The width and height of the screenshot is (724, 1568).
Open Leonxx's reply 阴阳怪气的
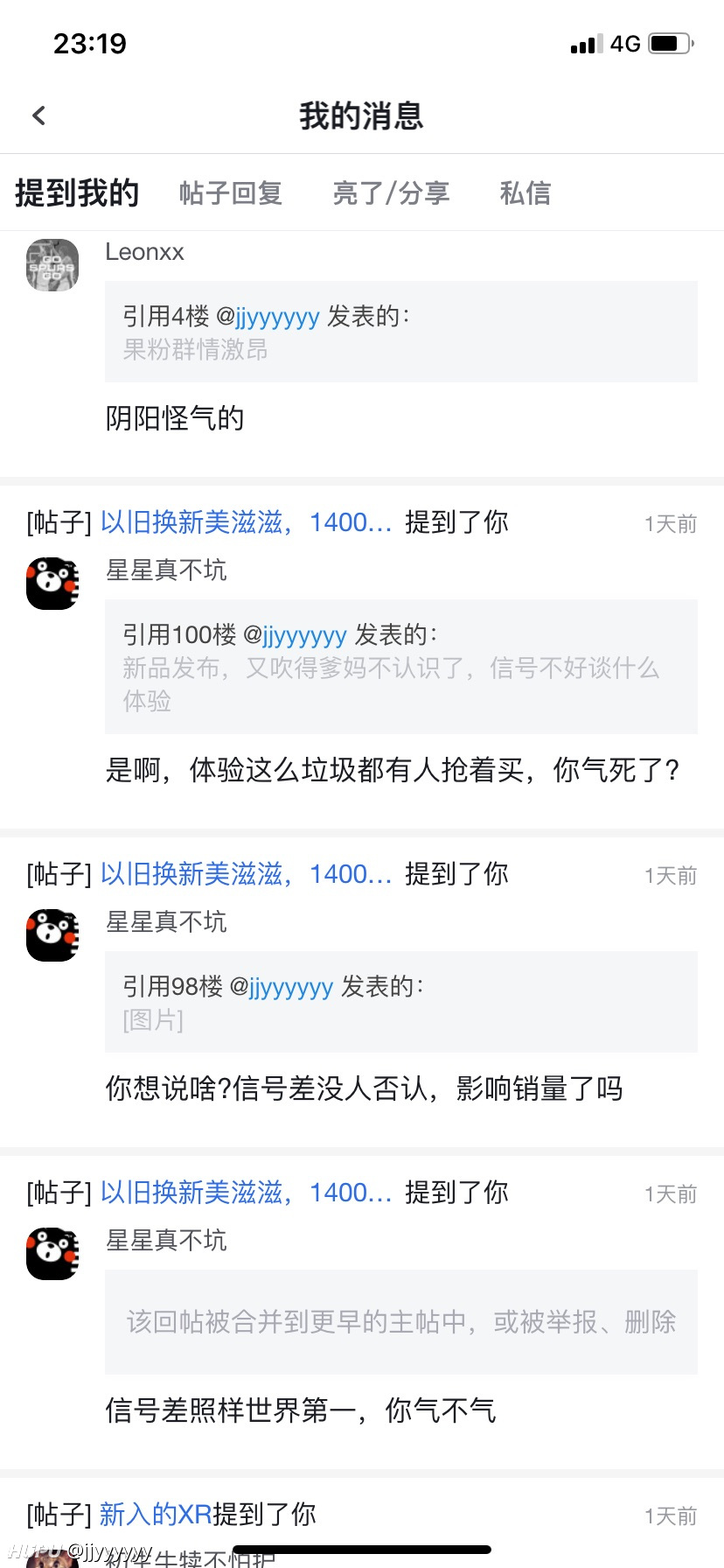coord(175,418)
